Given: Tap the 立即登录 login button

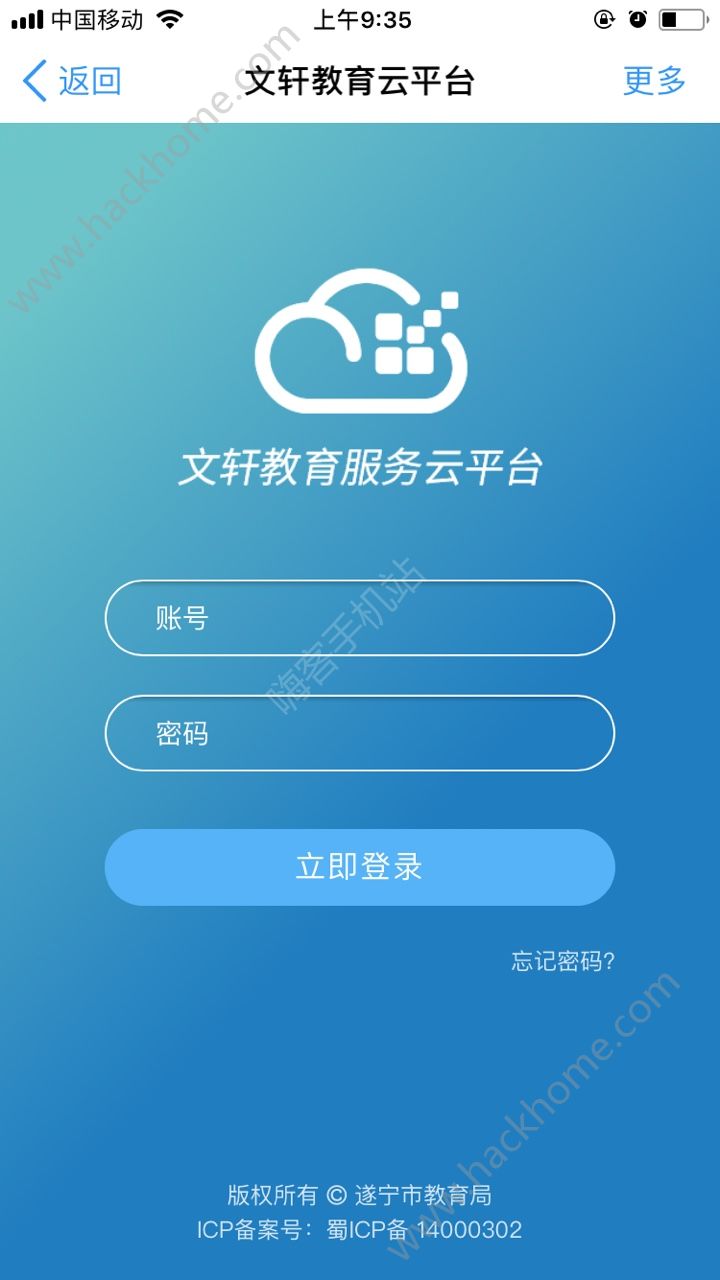Looking at the screenshot, I should coord(359,867).
